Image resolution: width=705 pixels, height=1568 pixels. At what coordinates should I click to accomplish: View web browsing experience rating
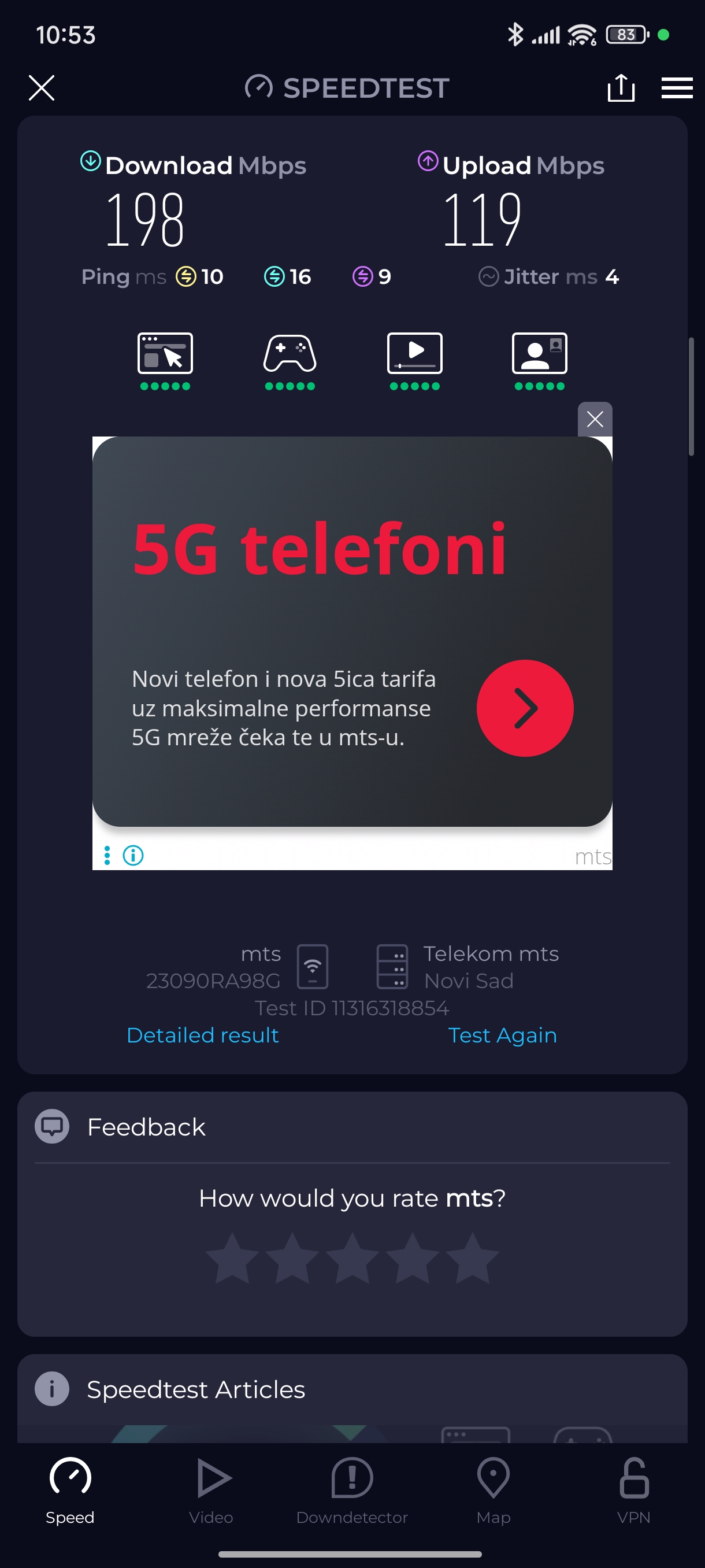[165, 360]
